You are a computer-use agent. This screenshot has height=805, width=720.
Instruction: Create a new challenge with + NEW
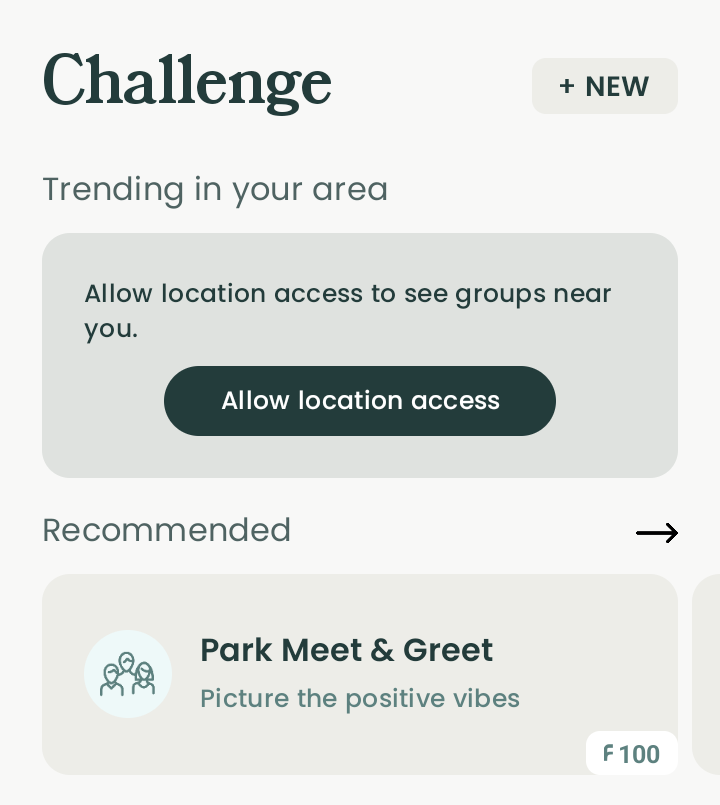[604, 86]
